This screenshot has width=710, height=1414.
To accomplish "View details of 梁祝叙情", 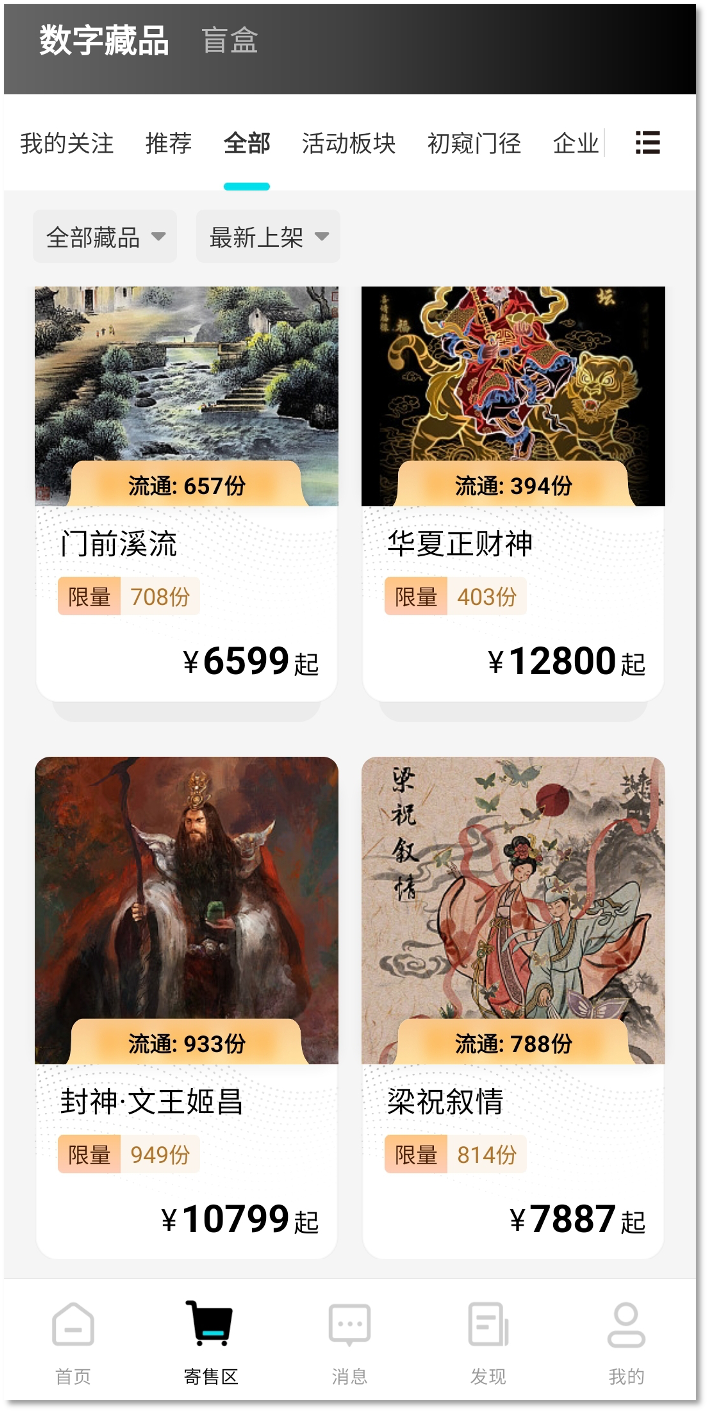I will [x=513, y=1005].
